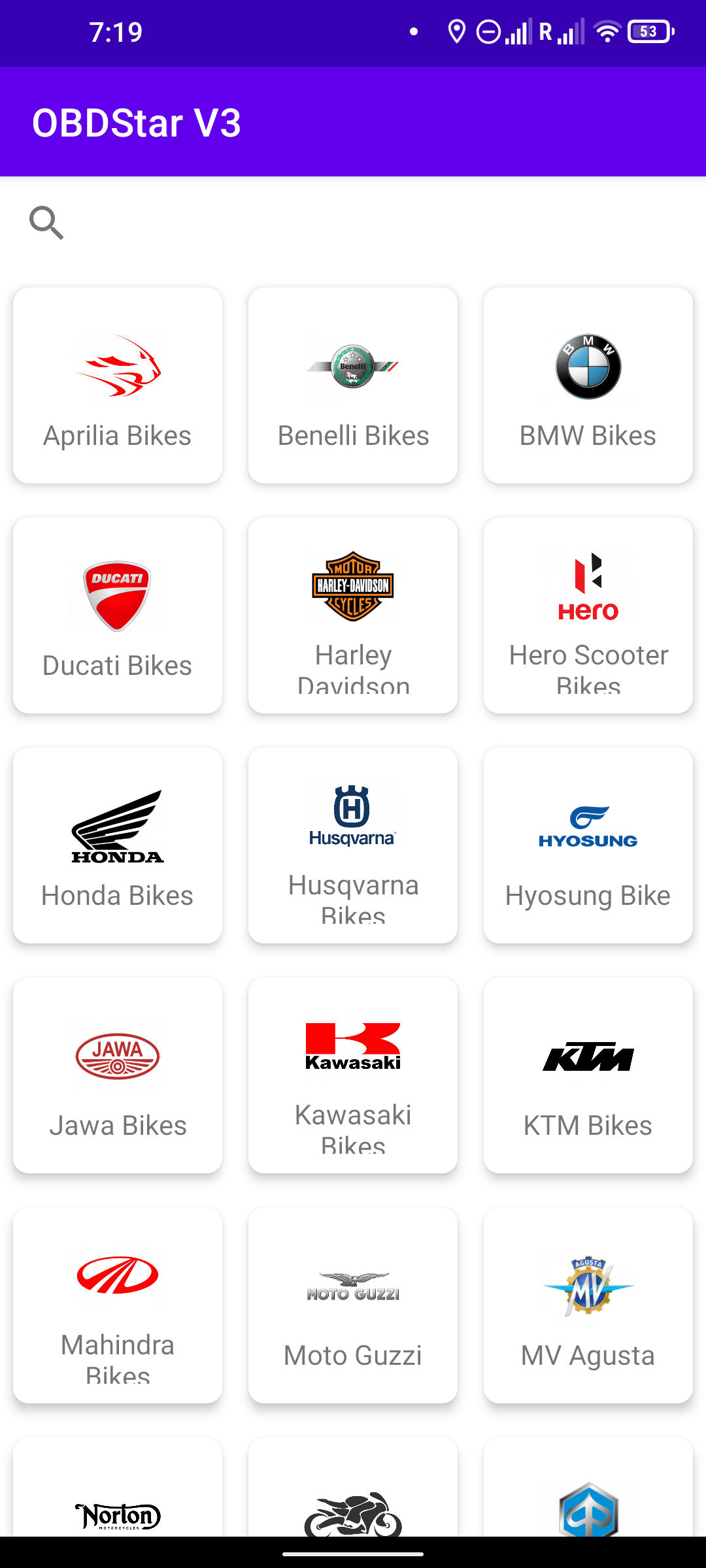Select Mahindra Bikes

point(118,1305)
